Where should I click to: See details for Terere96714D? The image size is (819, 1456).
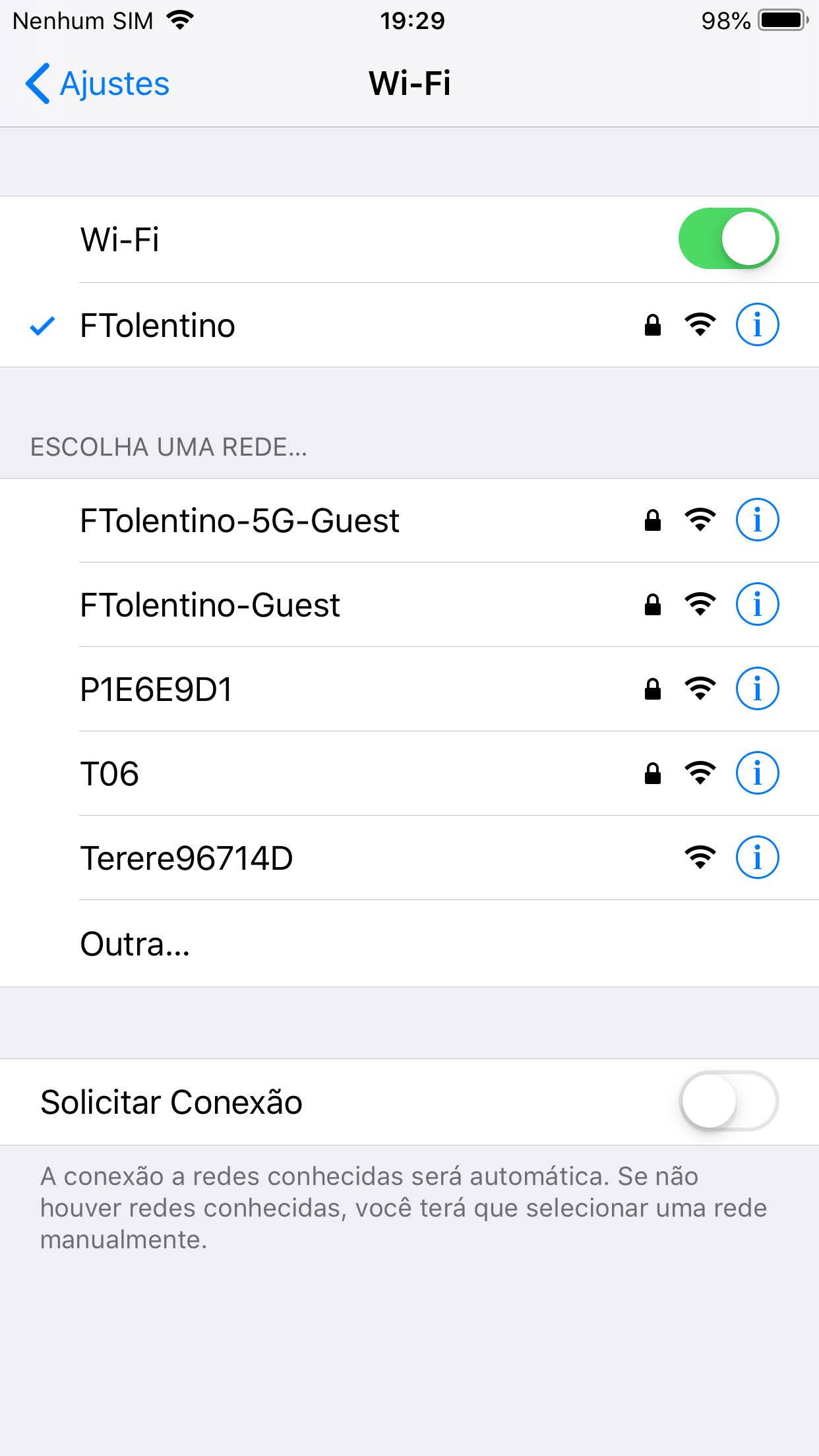757,858
